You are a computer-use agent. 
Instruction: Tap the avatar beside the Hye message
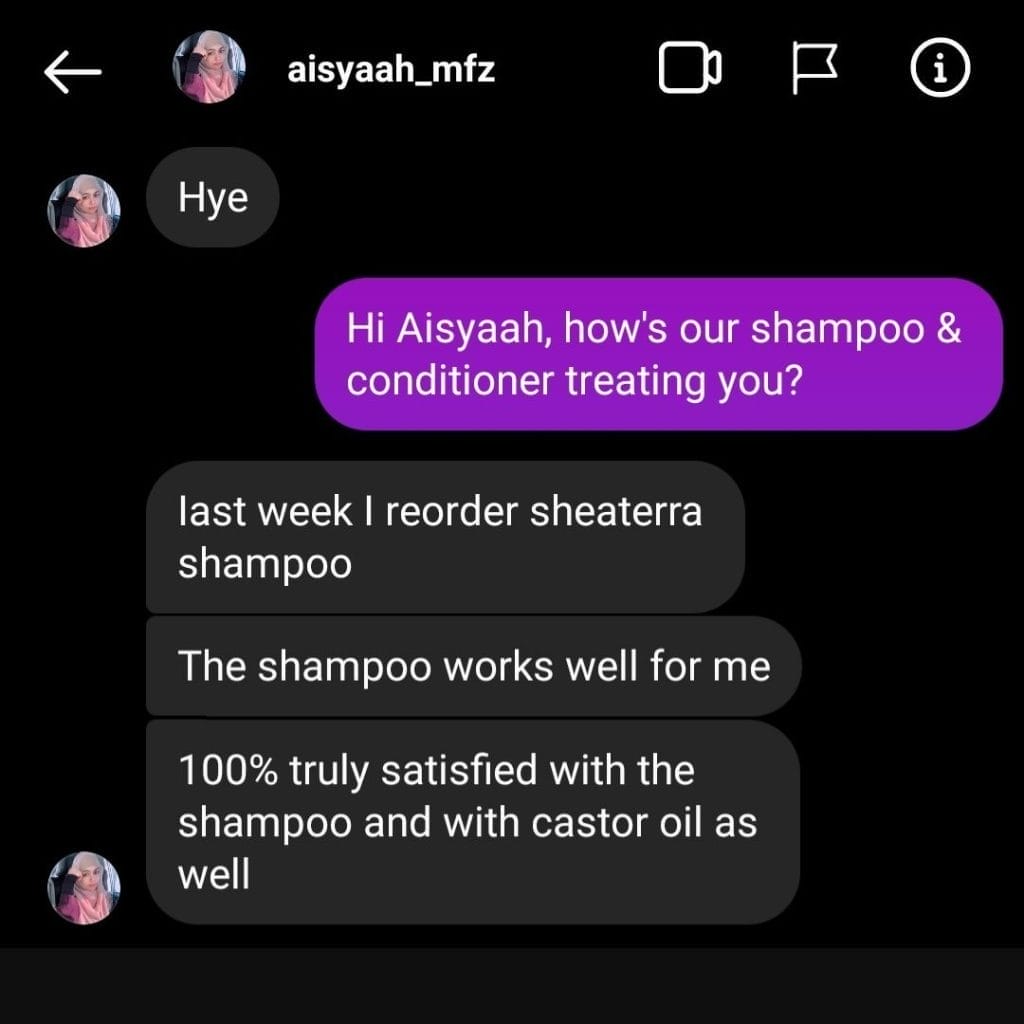[x=85, y=211]
